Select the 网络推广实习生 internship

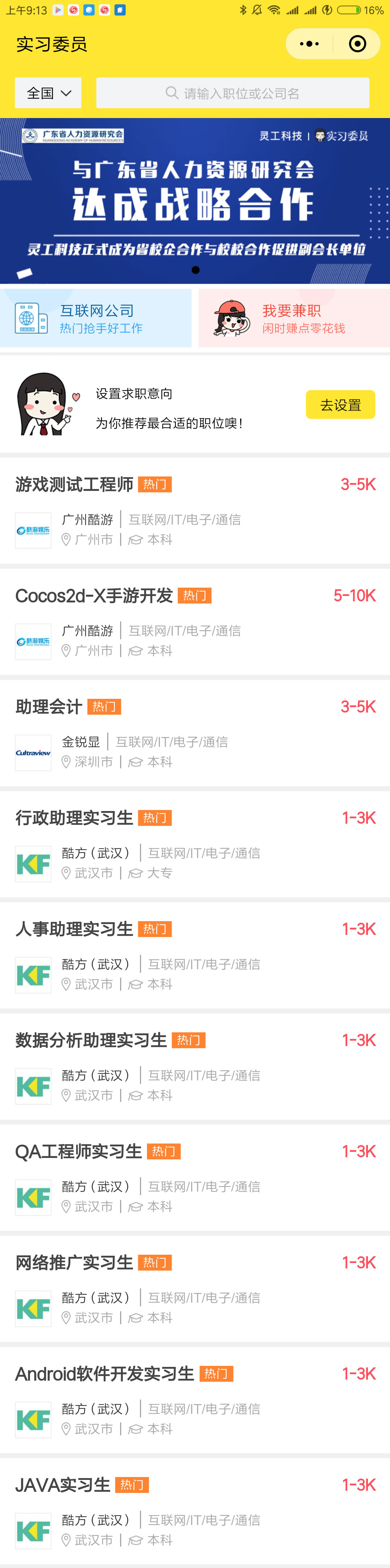click(x=195, y=1289)
